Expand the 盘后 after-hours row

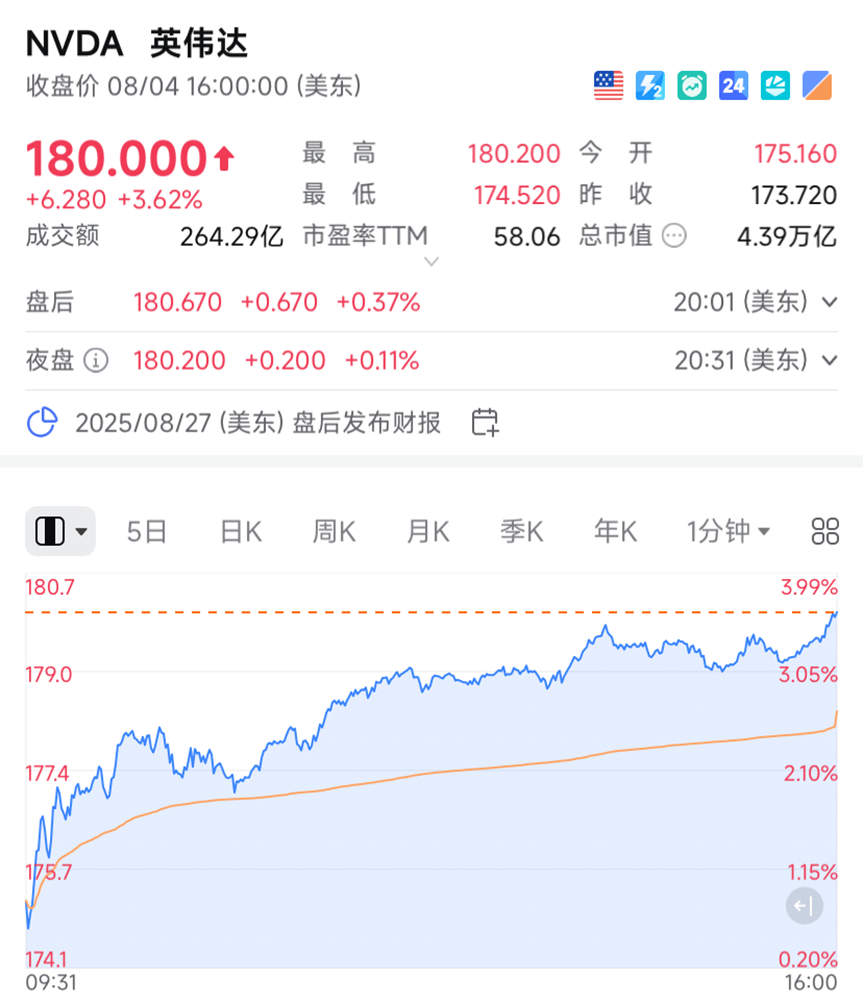(829, 303)
